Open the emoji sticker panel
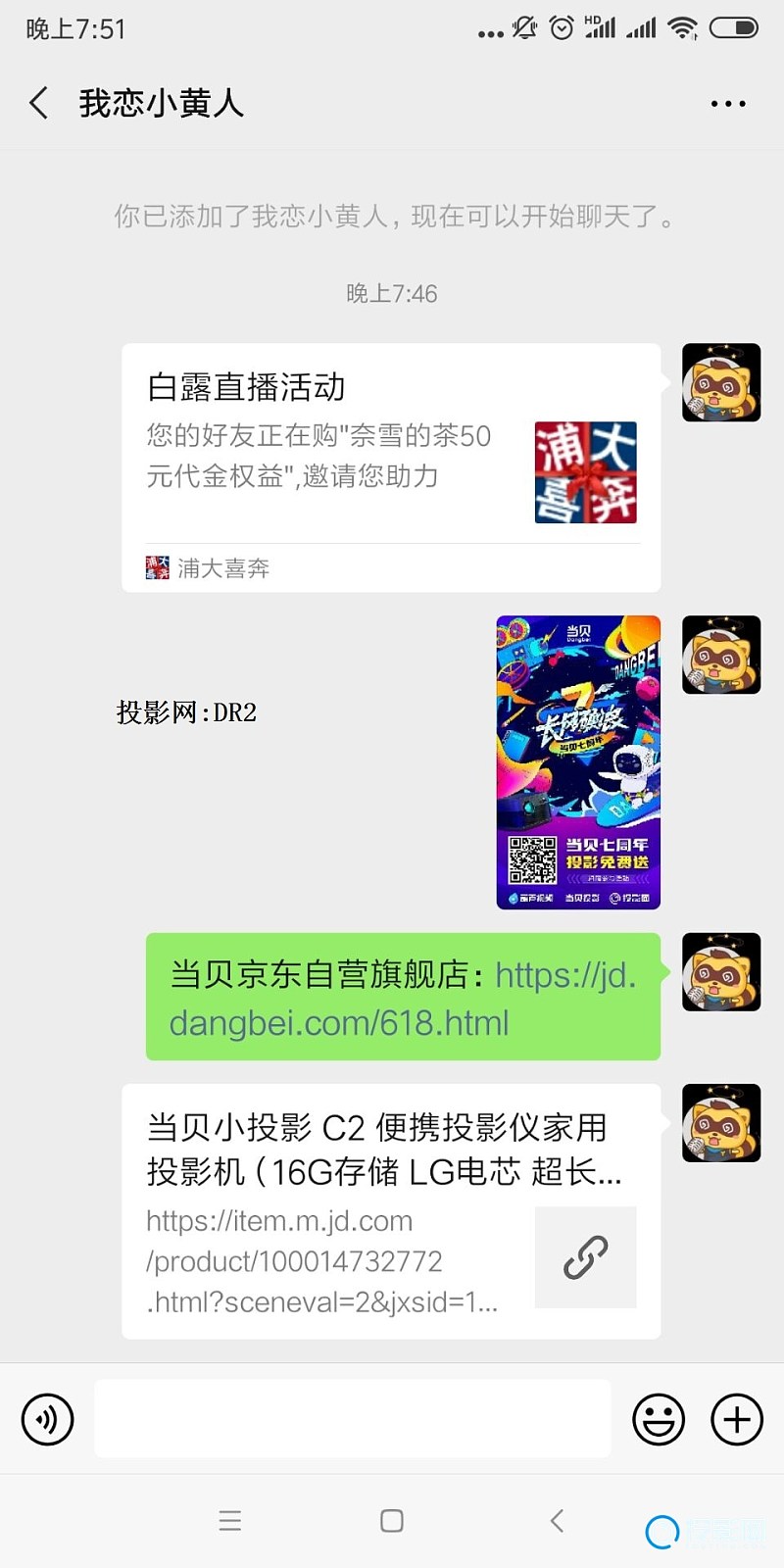Viewport: 784px width, 1568px height. click(x=658, y=1418)
